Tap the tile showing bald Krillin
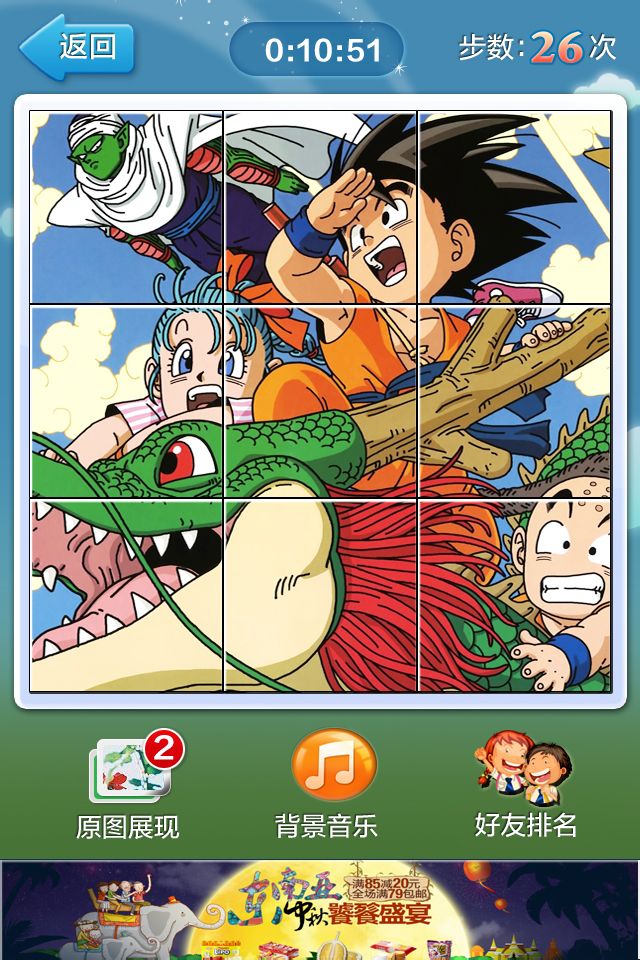 pyautogui.click(x=514, y=594)
